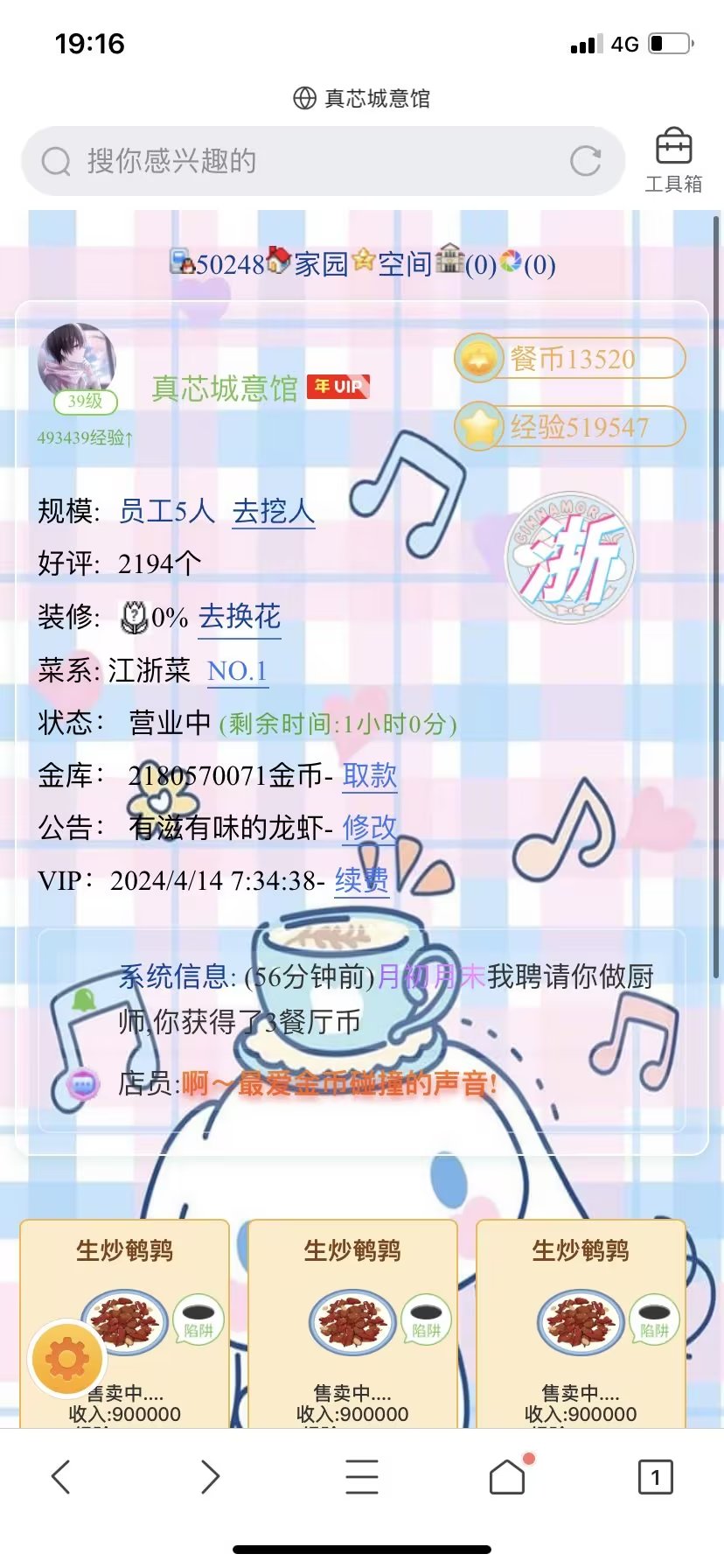Tap the 搜你感兴趣的 search field
The image size is (724, 1568).
tap(262, 161)
